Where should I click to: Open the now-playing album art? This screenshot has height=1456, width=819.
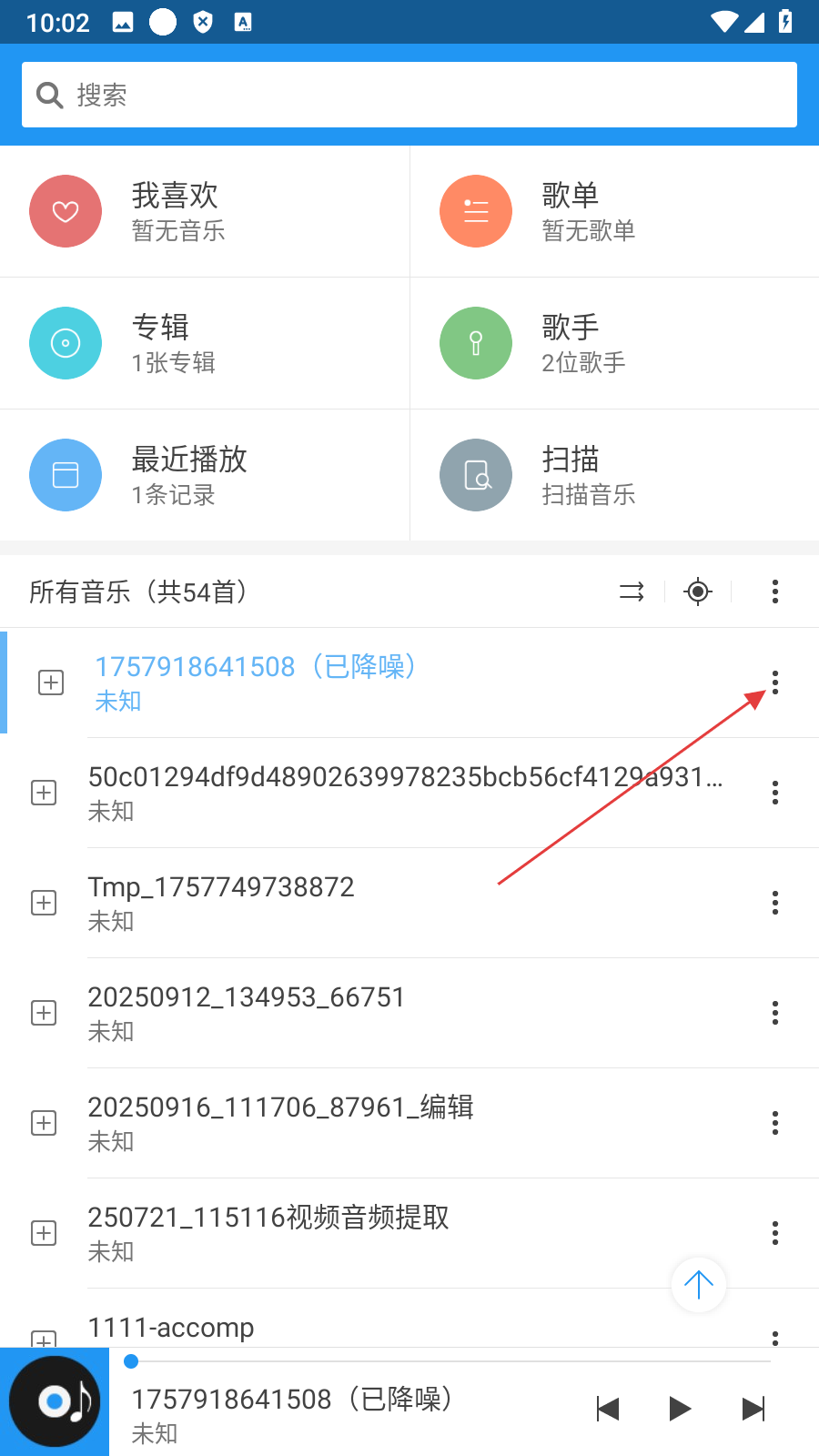pyautogui.click(x=55, y=1401)
